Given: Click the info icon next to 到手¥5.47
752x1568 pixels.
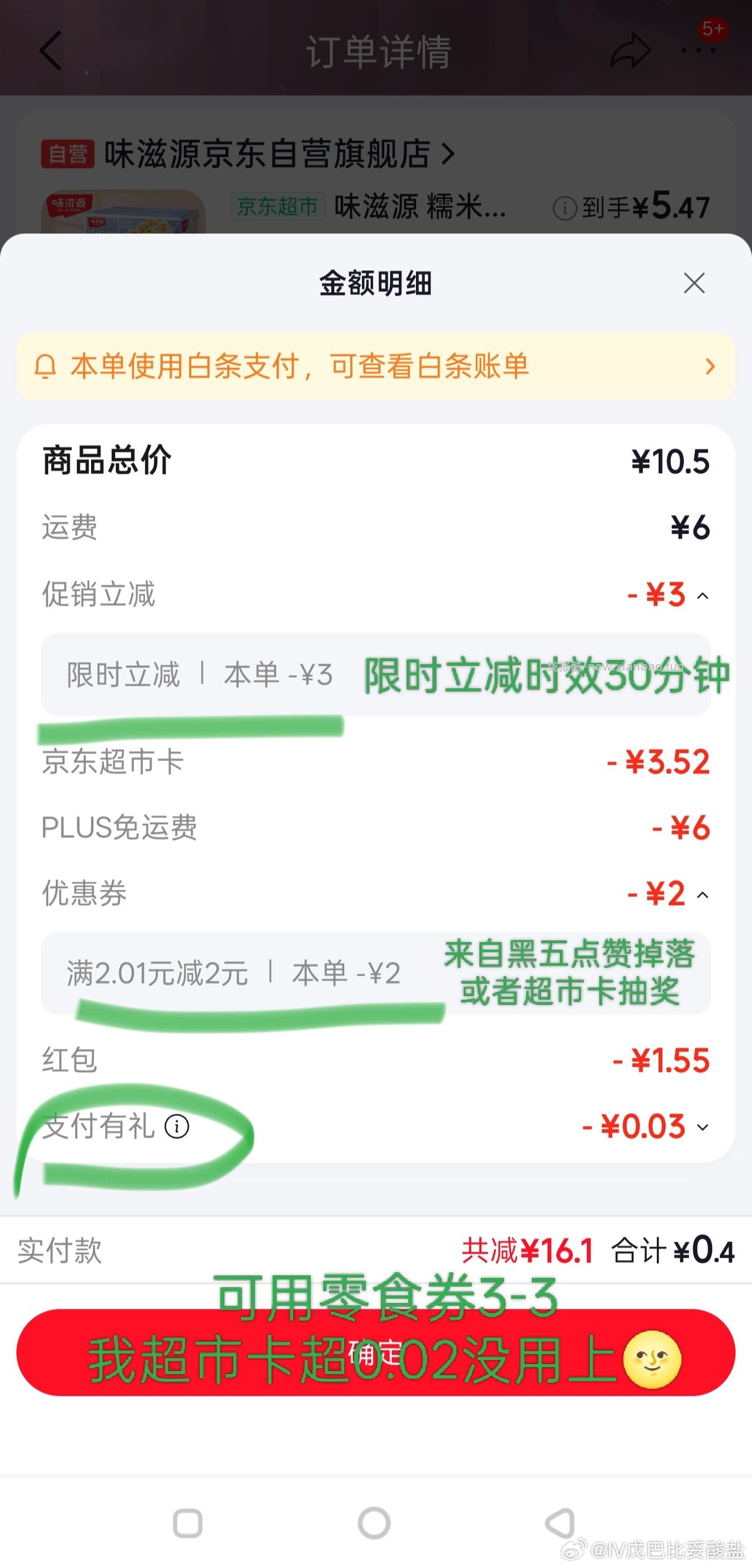Looking at the screenshot, I should coord(566,207).
